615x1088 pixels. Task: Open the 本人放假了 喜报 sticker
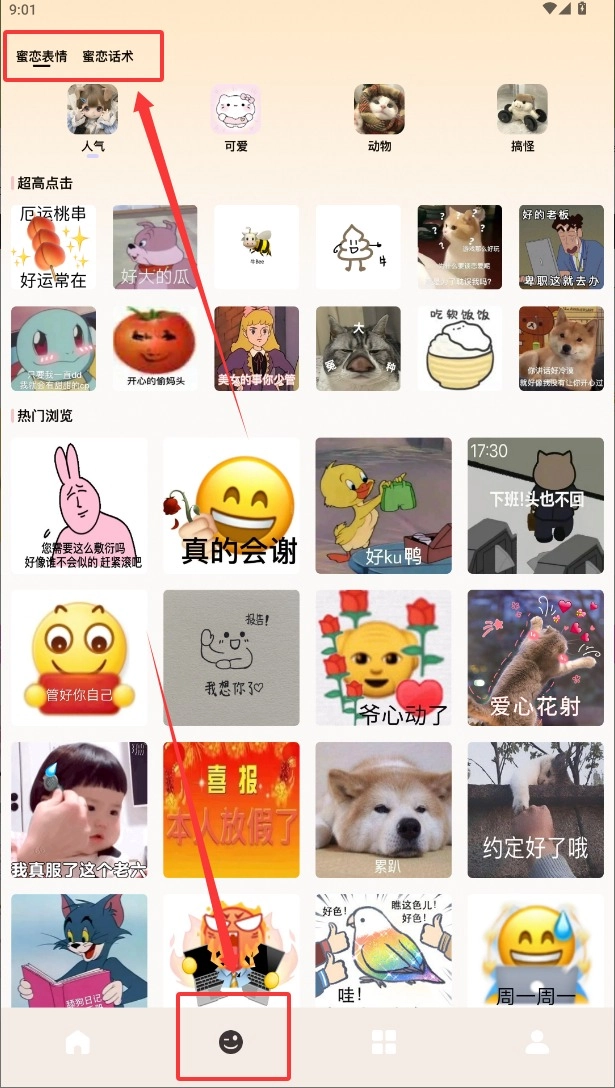tap(231, 809)
